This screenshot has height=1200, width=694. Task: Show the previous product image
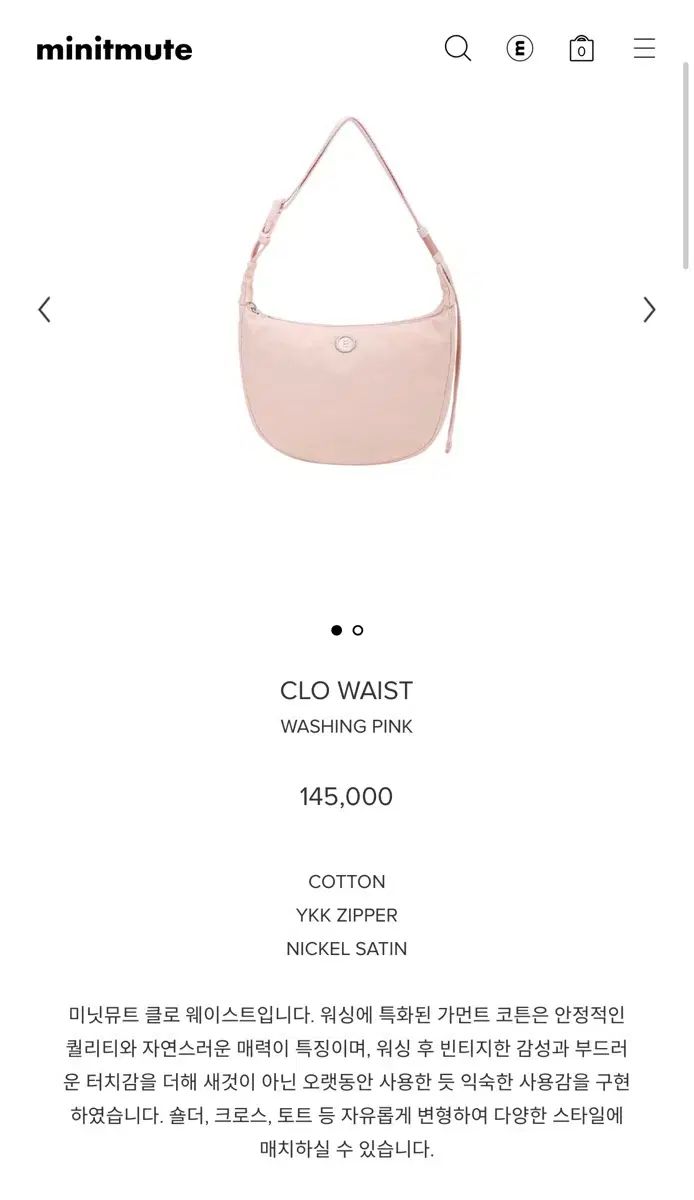point(44,310)
